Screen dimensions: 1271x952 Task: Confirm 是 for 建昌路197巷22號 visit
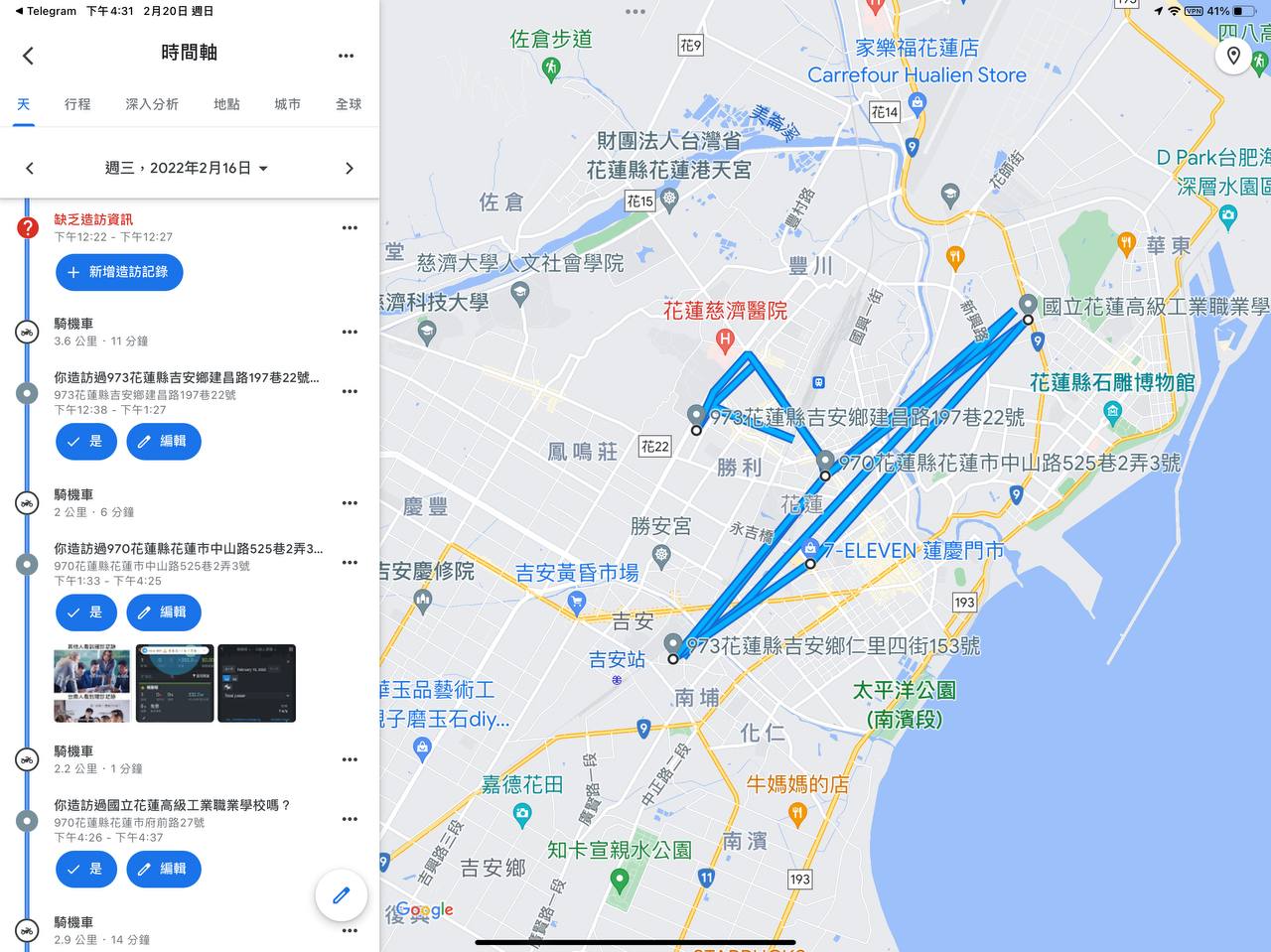tap(86, 442)
